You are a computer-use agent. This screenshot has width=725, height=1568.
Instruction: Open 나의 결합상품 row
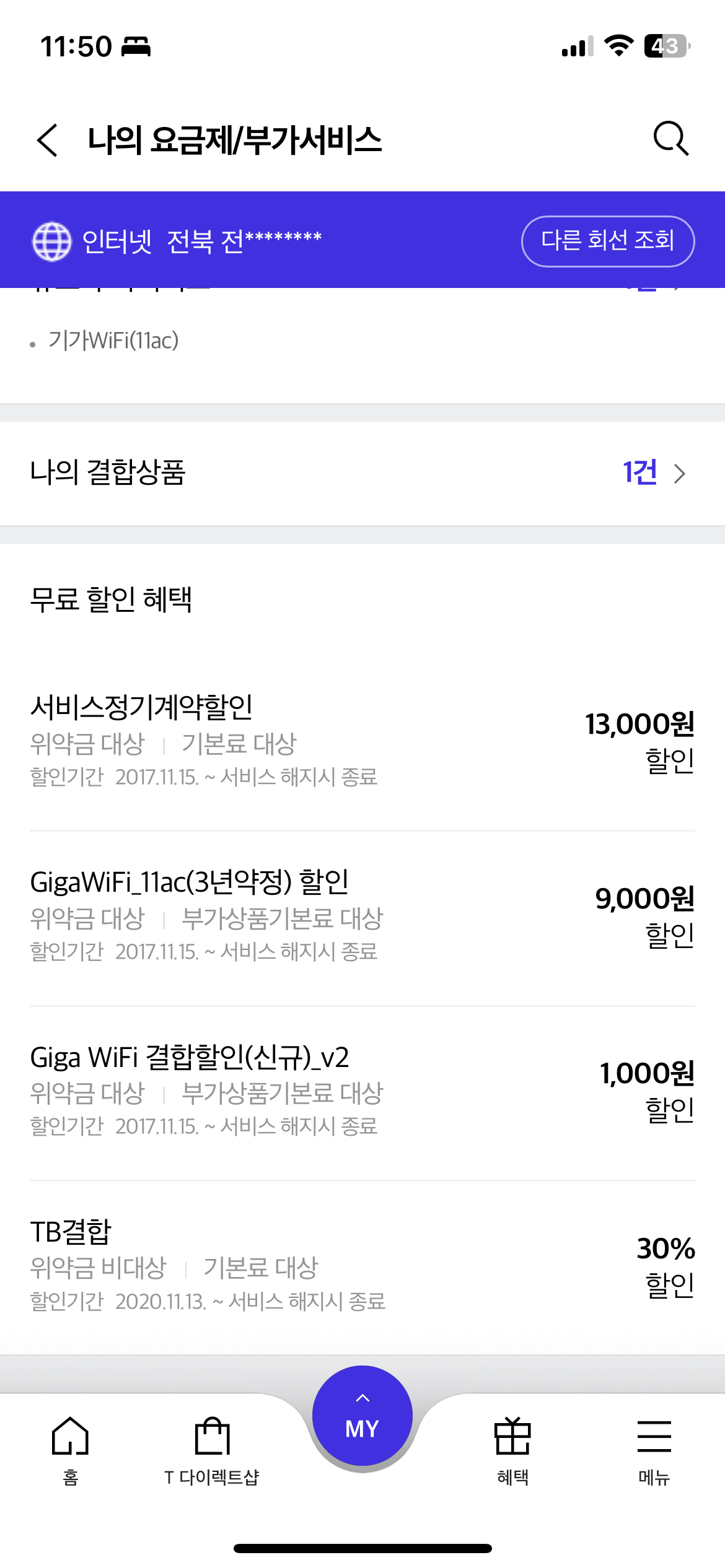pos(362,474)
